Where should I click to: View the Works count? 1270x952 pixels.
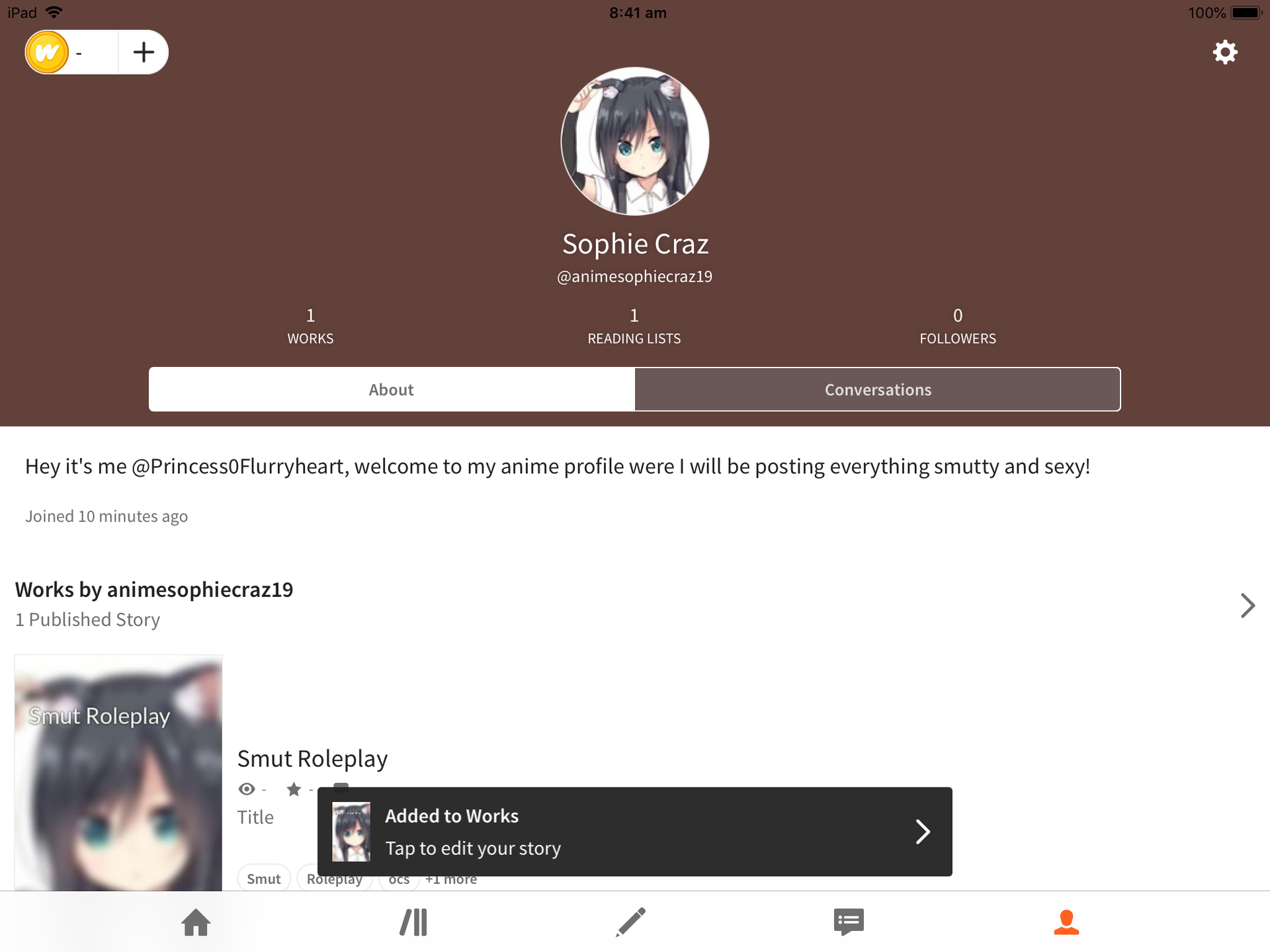click(310, 326)
